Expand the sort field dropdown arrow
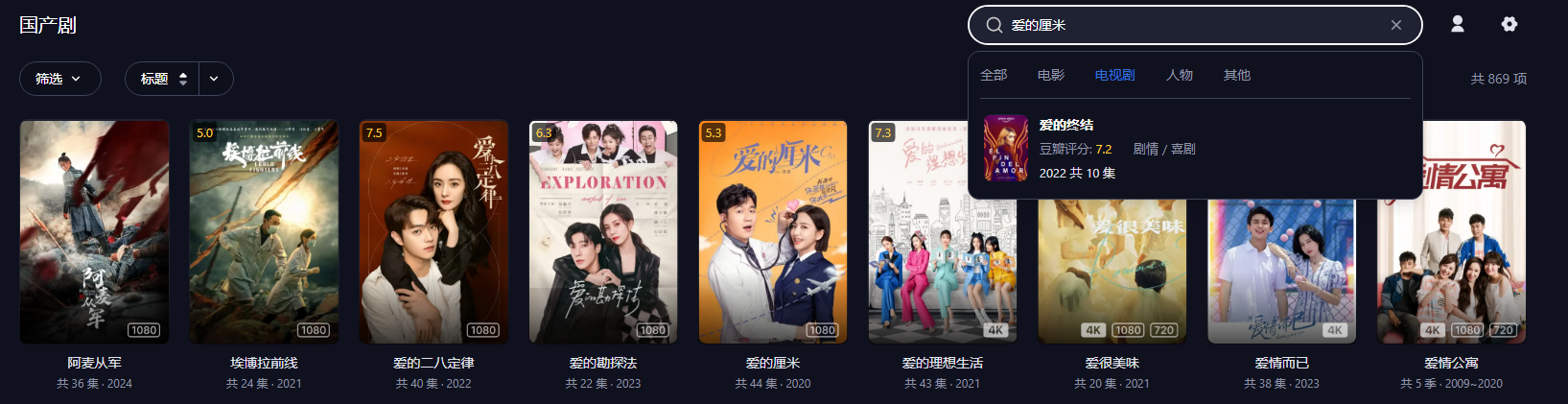 pos(215,79)
